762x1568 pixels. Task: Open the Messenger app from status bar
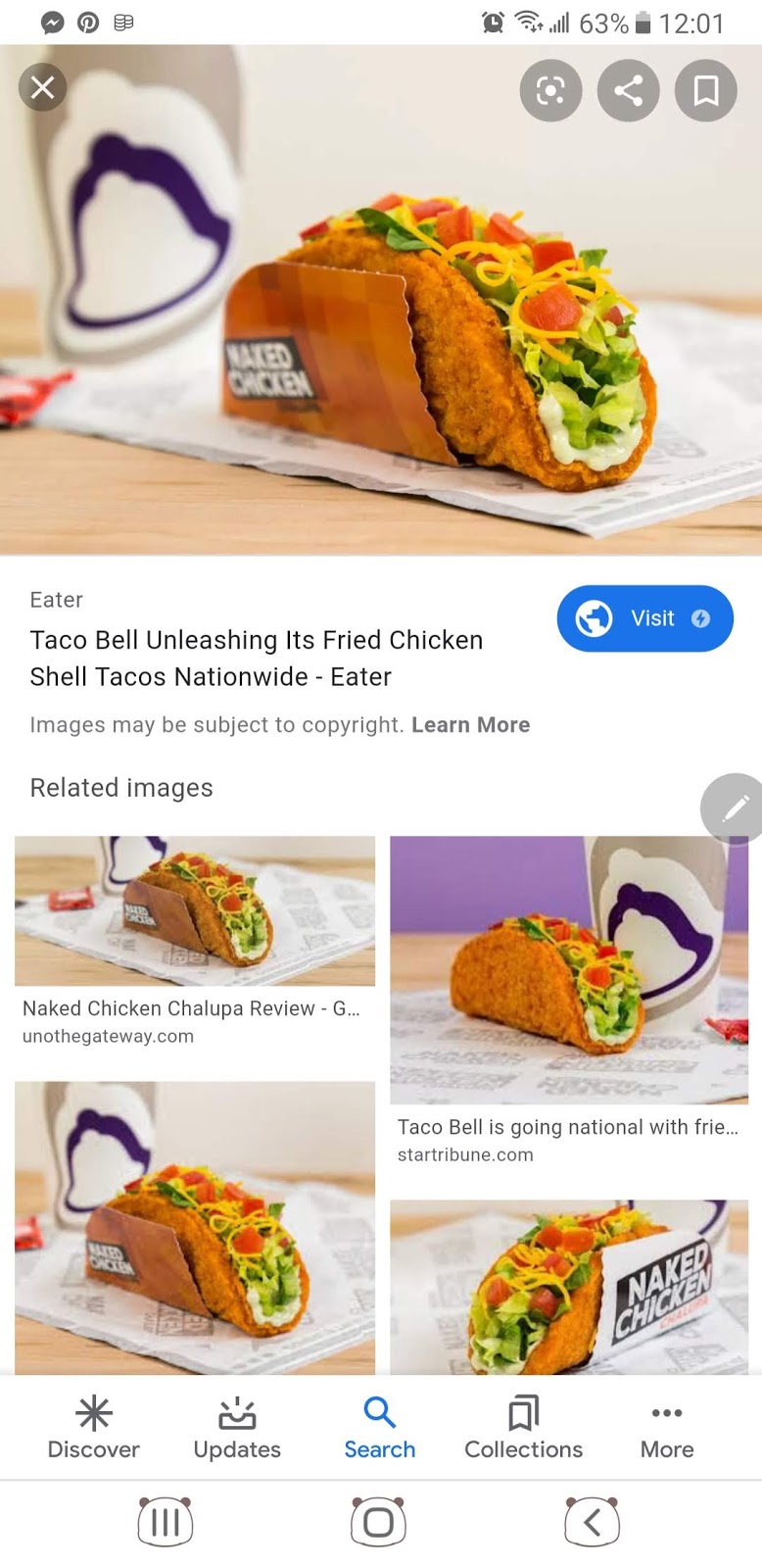(51, 22)
